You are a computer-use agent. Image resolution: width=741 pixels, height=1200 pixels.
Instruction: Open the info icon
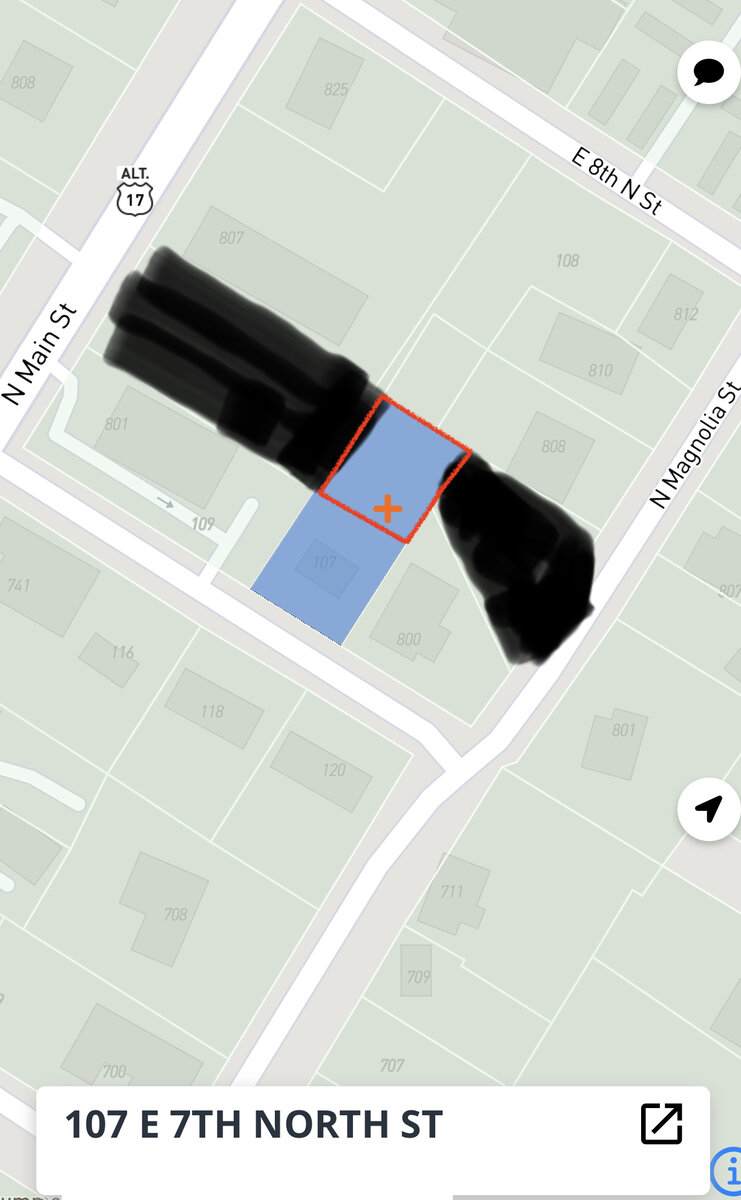[x=728, y=1172]
